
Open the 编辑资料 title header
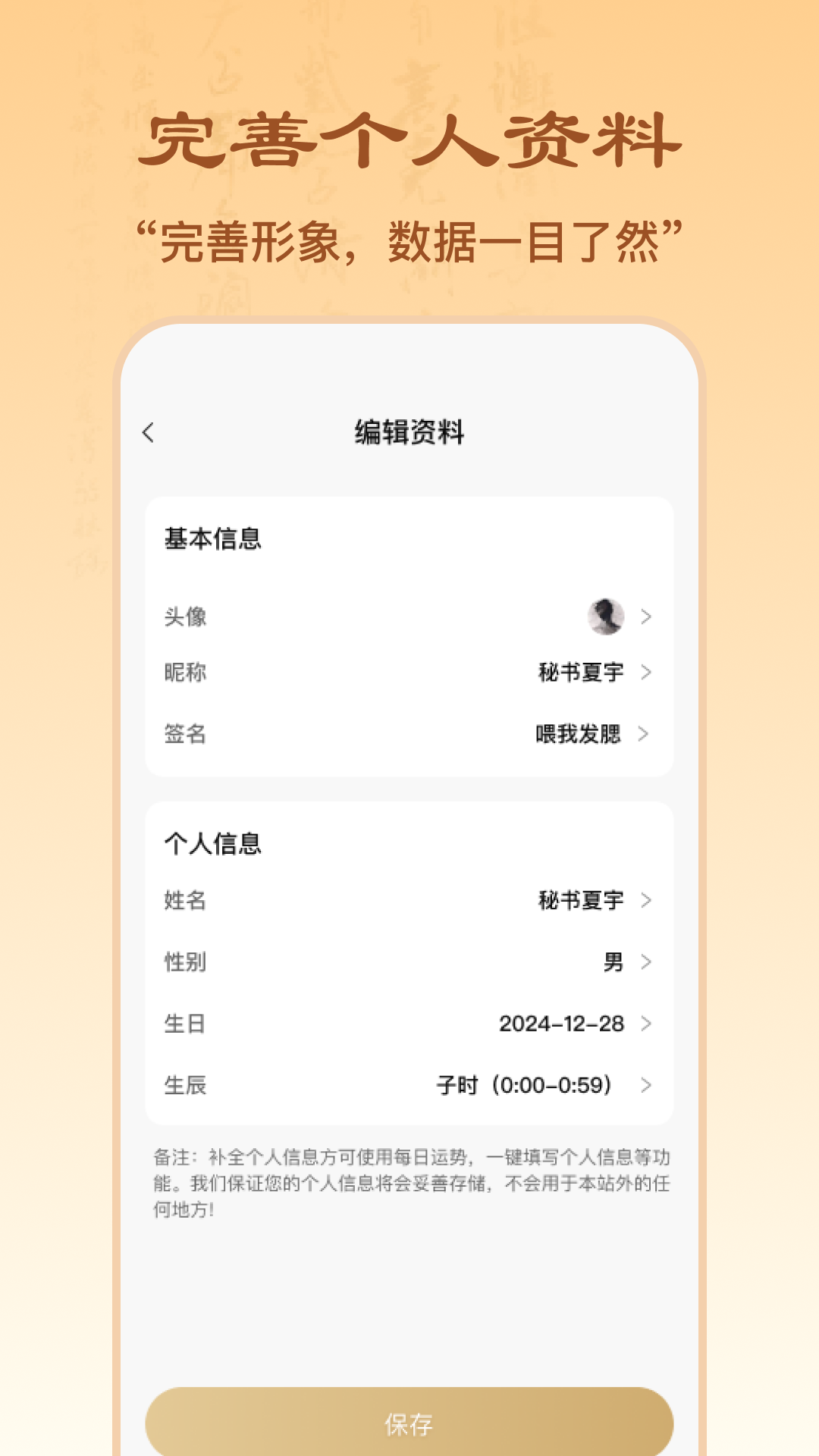(409, 431)
